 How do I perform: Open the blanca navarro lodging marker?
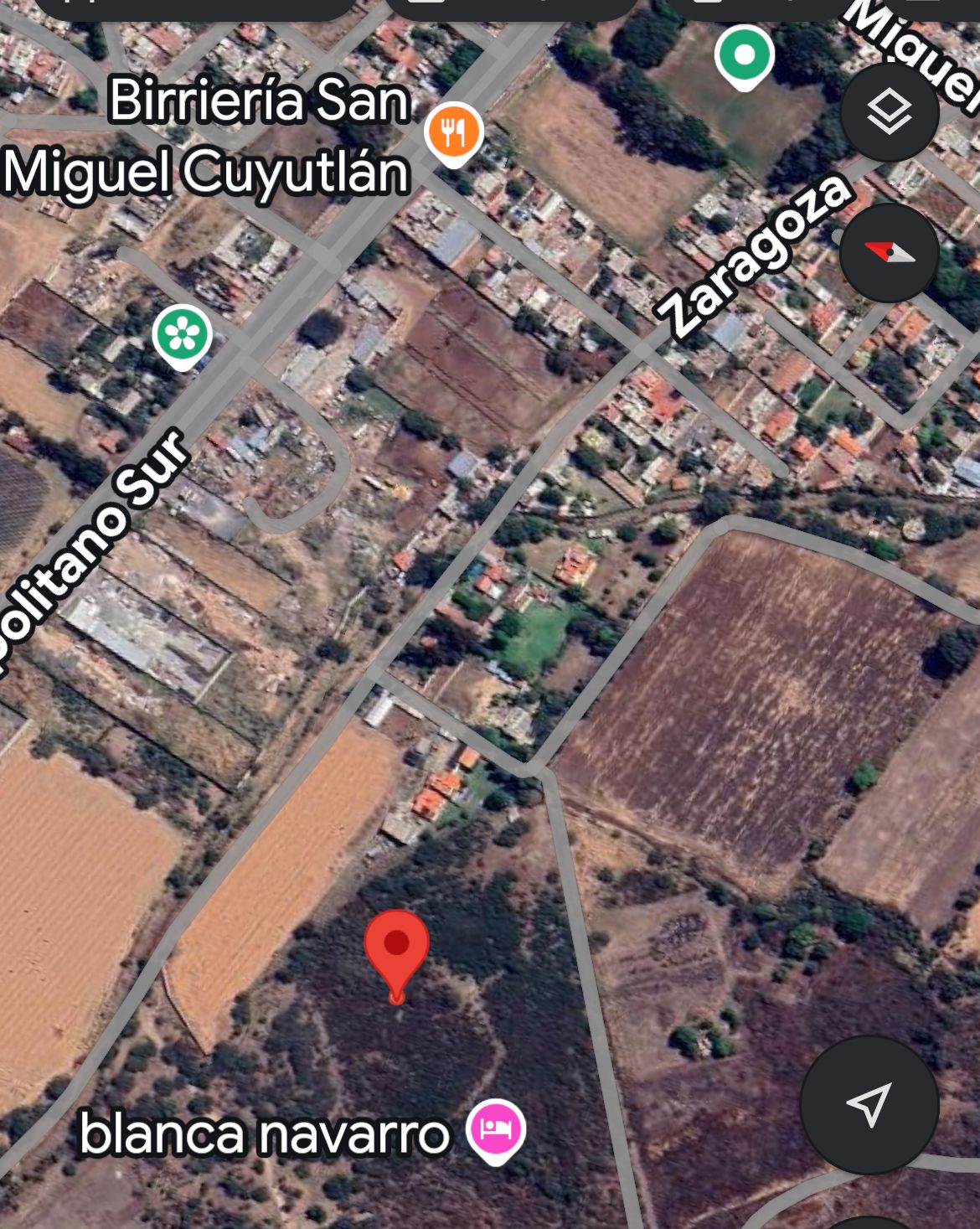[x=496, y=1128]
